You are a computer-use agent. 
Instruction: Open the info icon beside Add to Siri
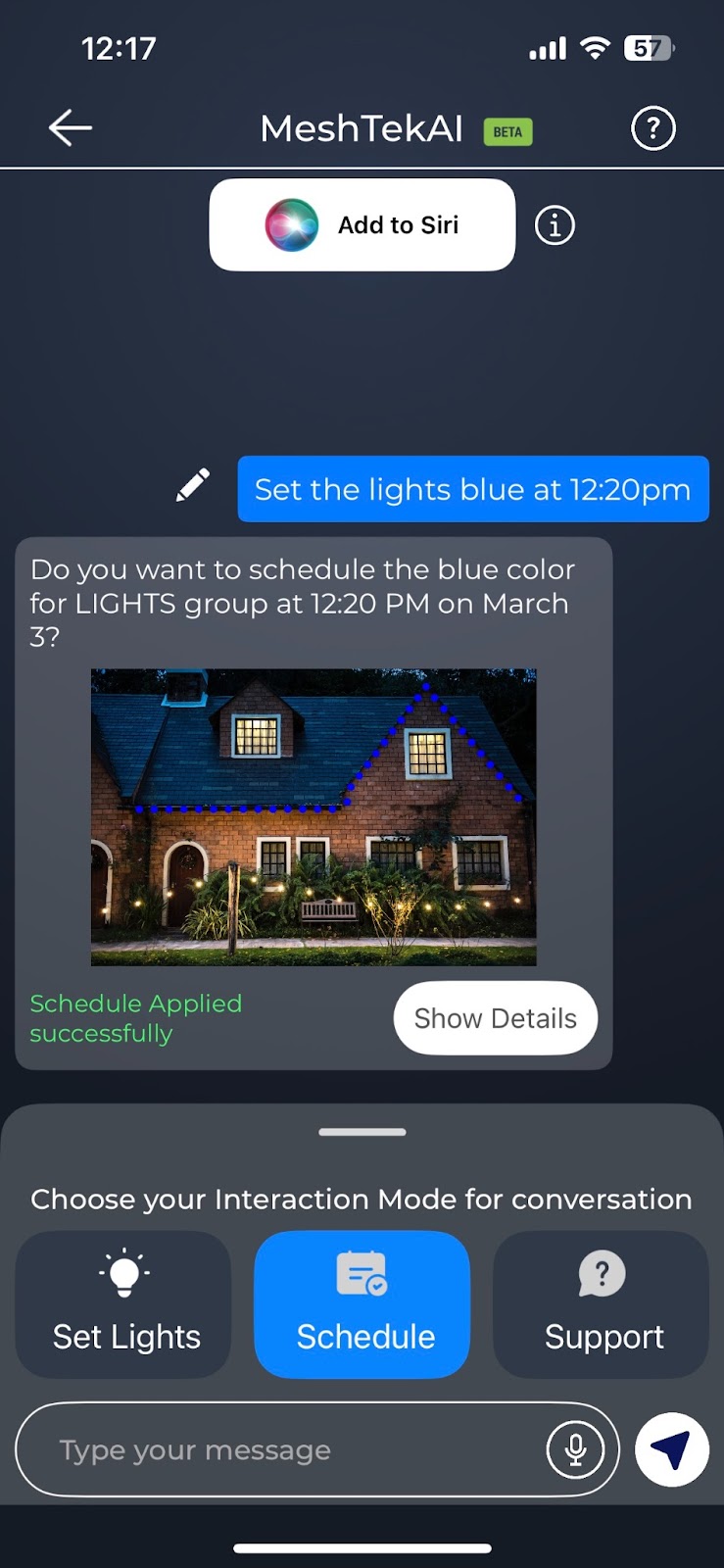tap(555, 225)
